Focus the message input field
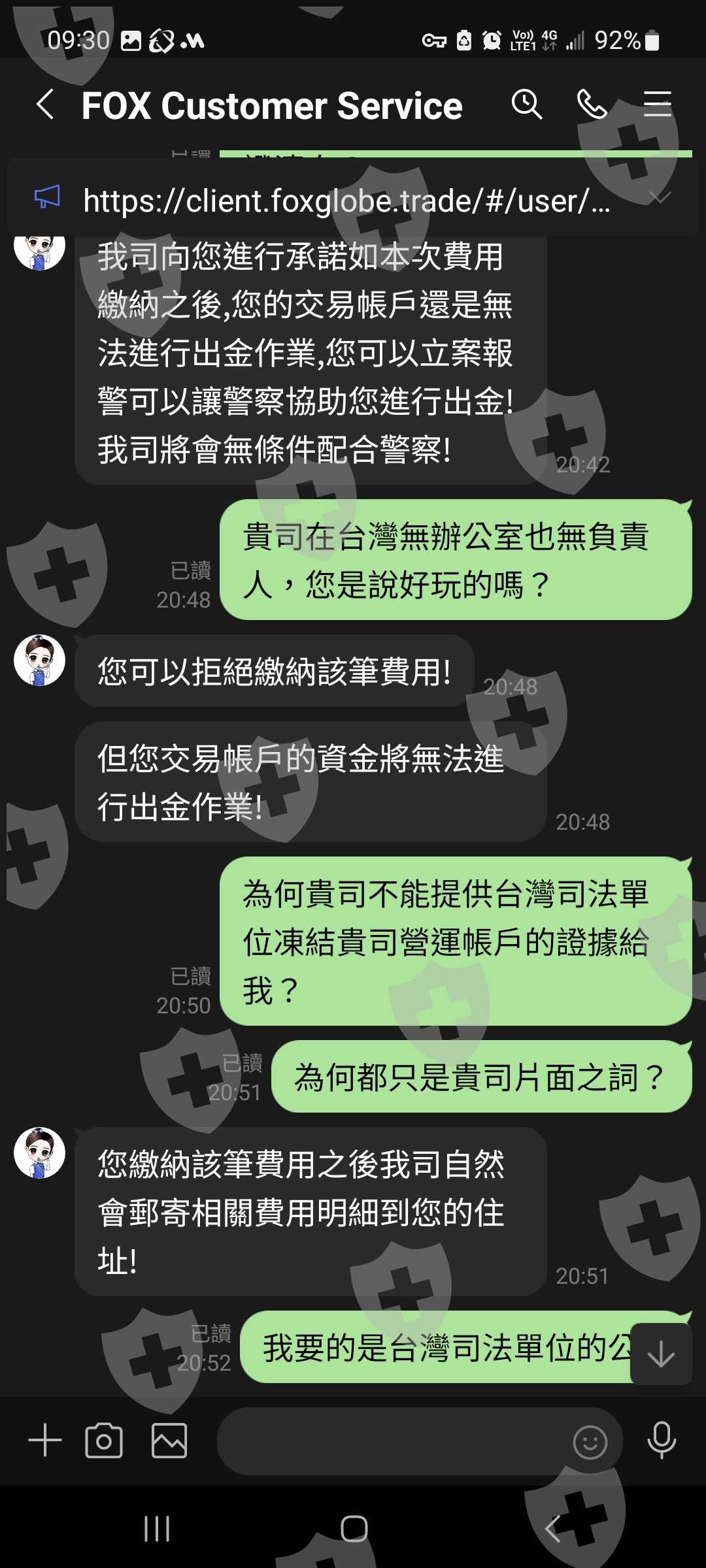 (x=392, y=1441)
